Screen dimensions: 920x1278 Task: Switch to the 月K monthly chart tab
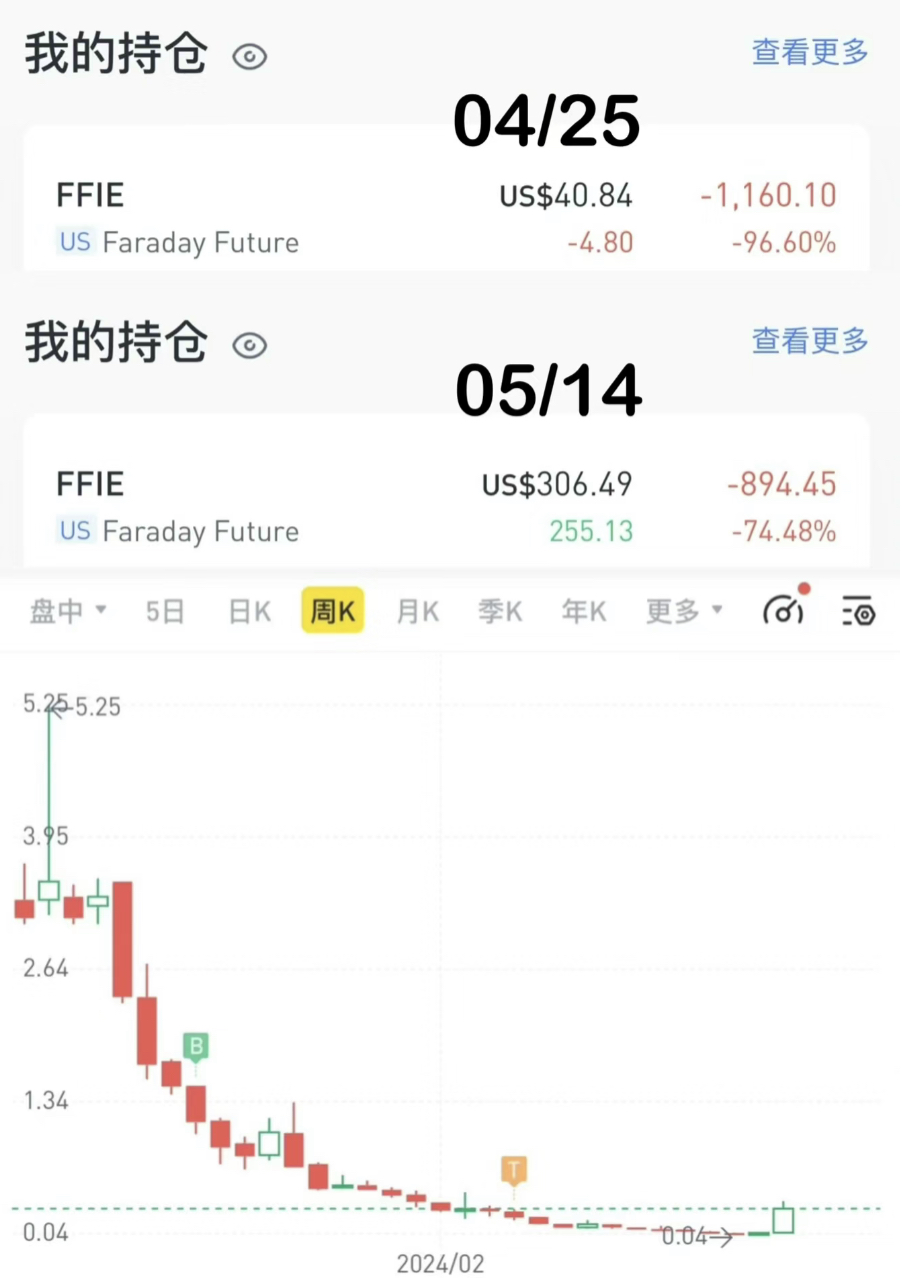click(417, 611)
